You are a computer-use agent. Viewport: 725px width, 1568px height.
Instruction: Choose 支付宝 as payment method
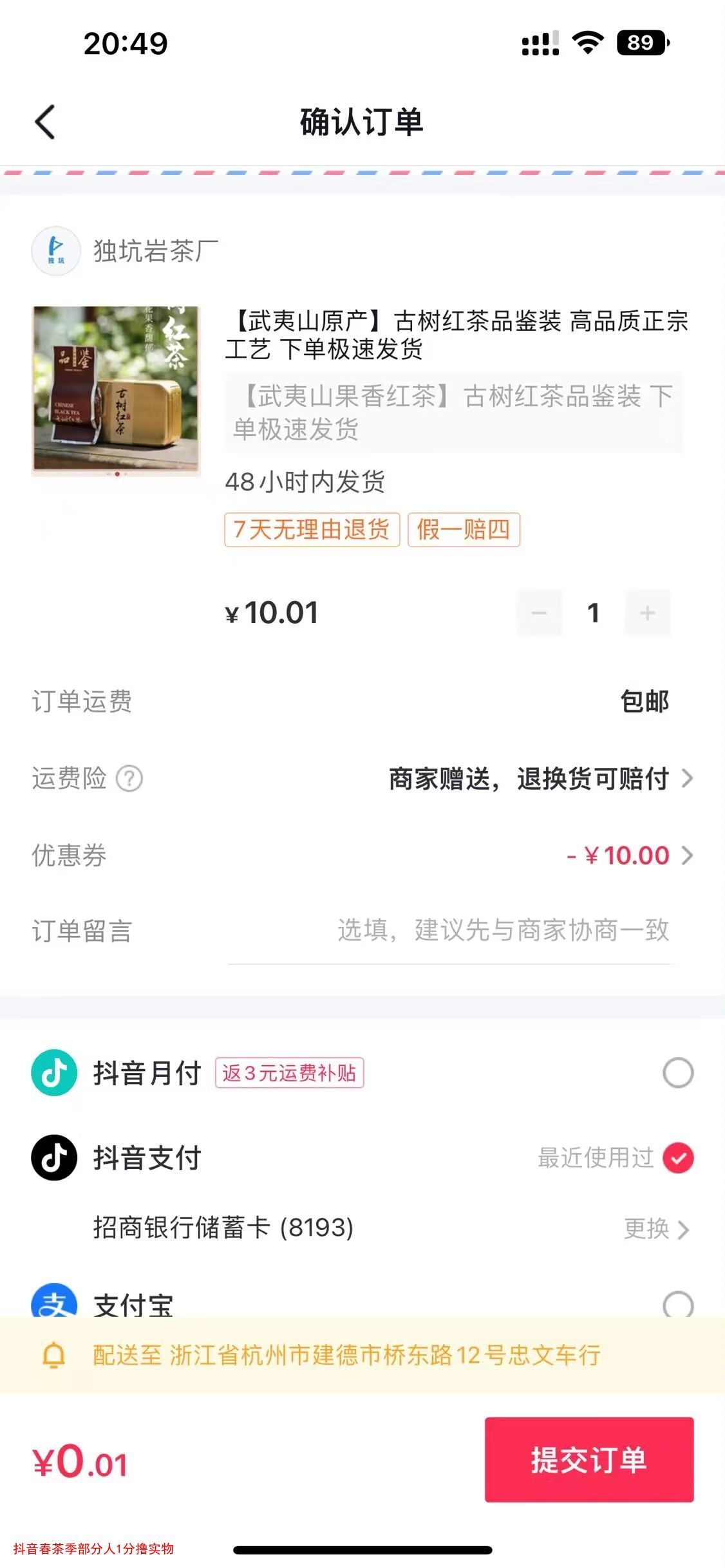click(678, 1304)
